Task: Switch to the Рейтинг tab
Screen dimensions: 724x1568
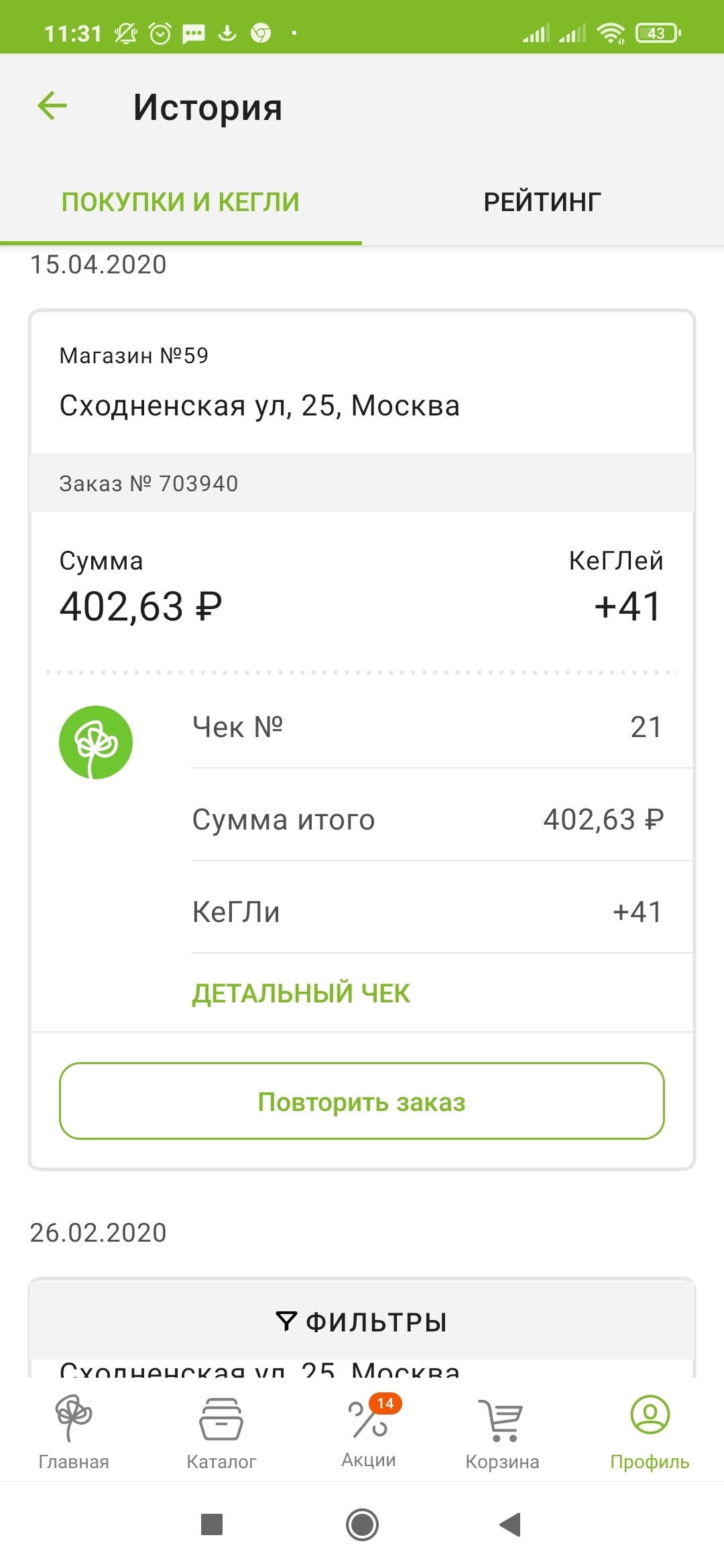Action: (542, 202)
